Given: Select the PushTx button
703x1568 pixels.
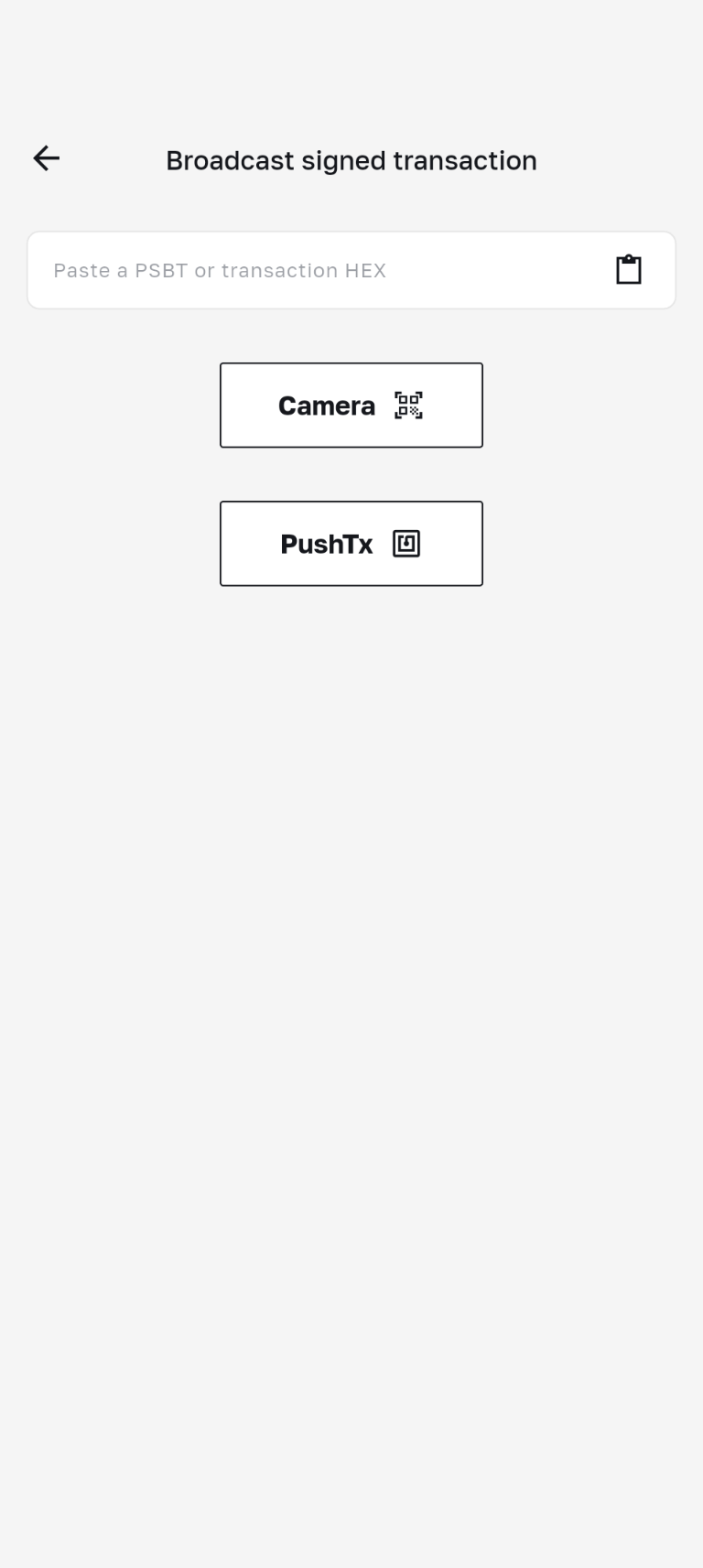Looking at the screenshot, I should coord(351,544).
